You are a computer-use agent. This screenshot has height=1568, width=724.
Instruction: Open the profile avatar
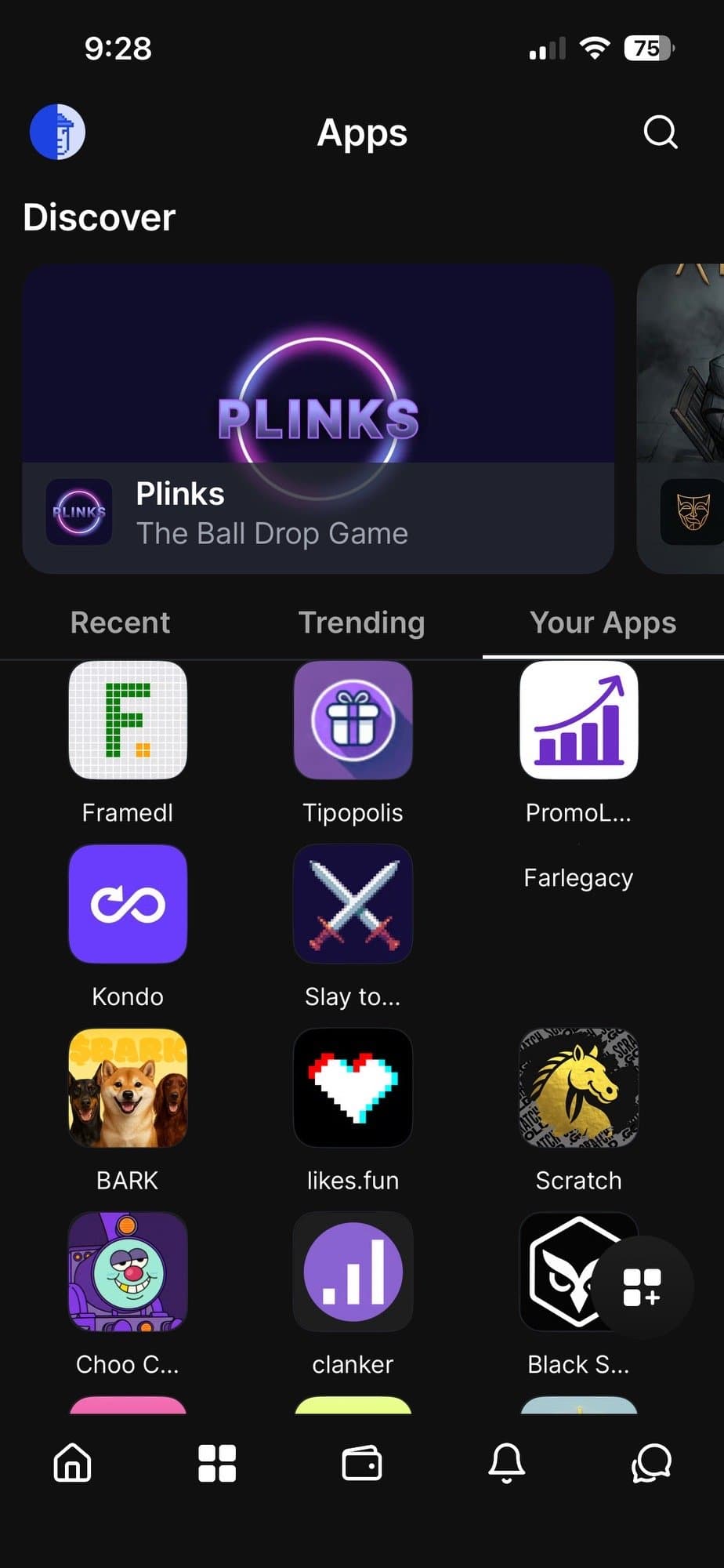[57, 132]
